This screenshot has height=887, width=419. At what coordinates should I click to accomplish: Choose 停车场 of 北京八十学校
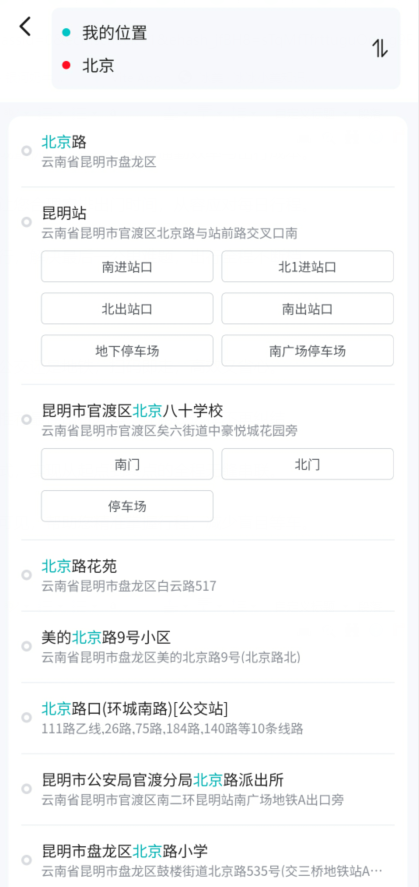click(x=127, y=506)
